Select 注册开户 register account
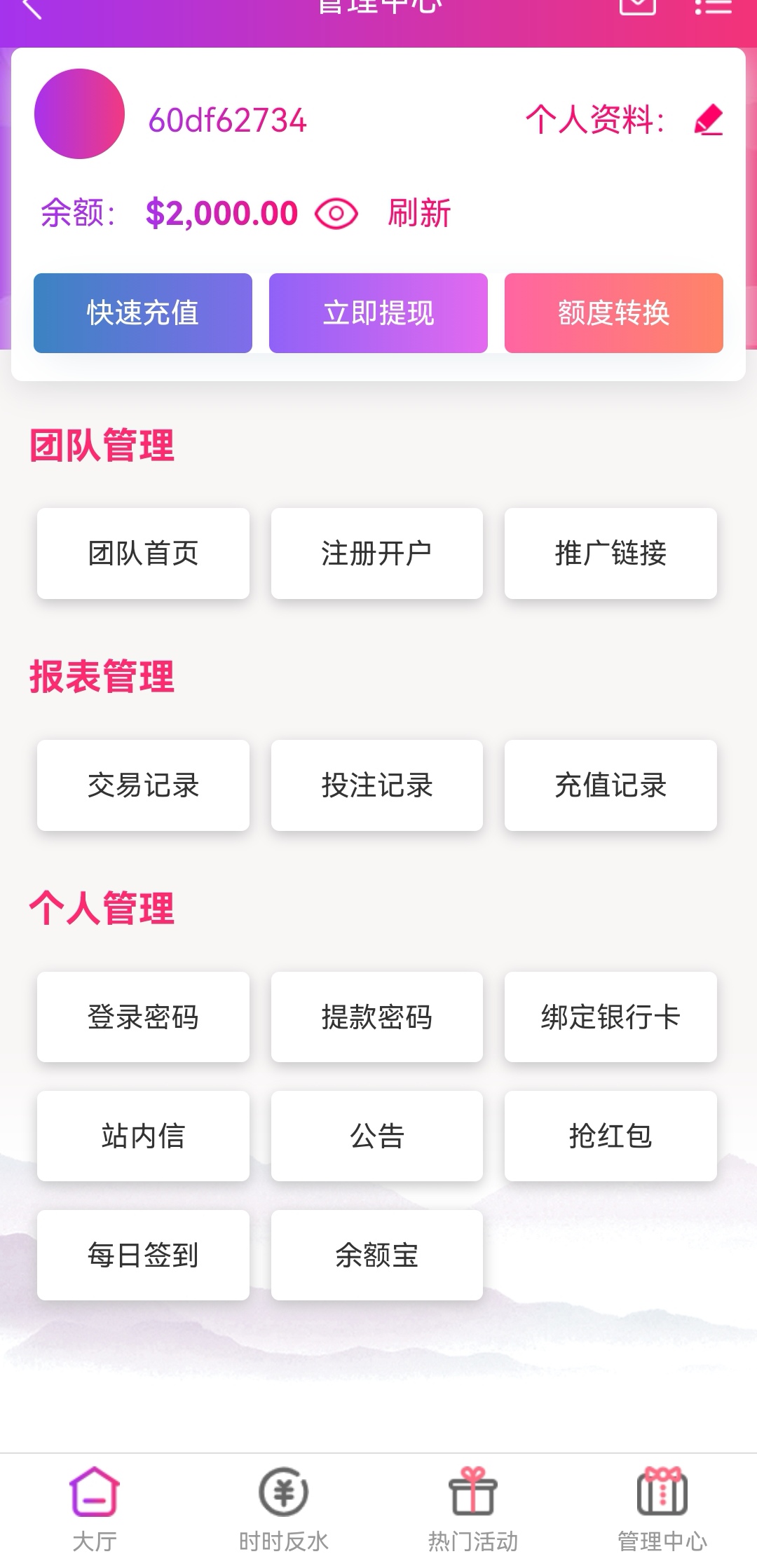The width and height of the screenshot is (757, 1568). click(x=377, y=553)
